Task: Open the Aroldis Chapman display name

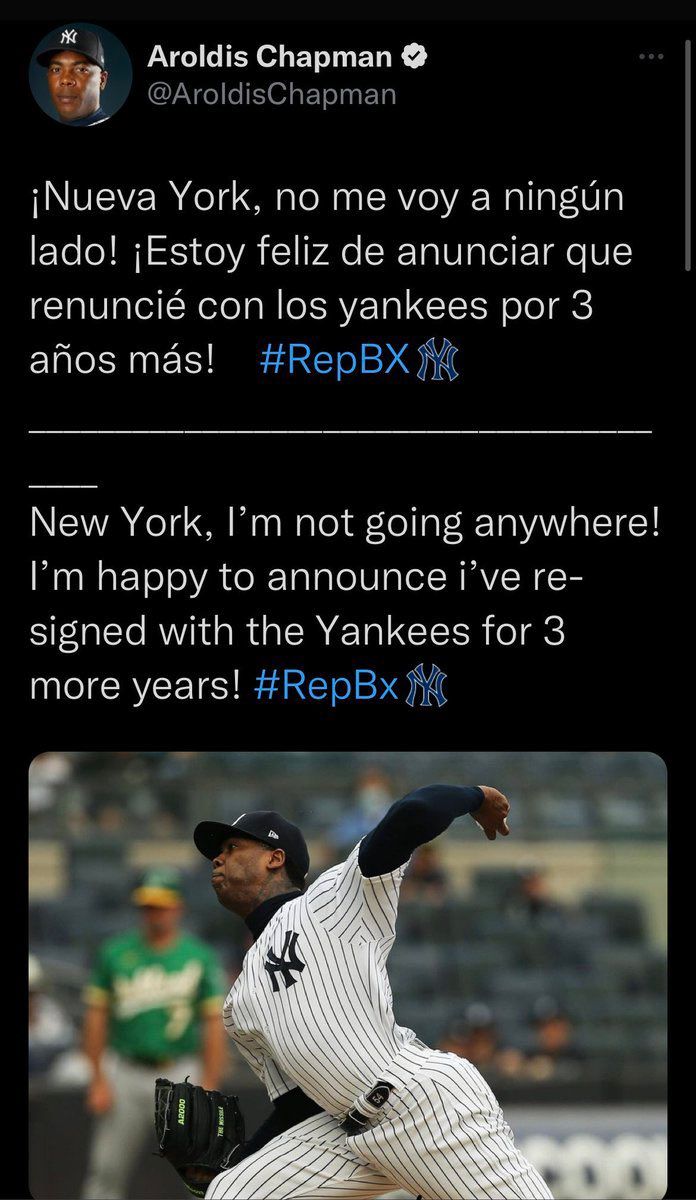Action: point(269,58)
